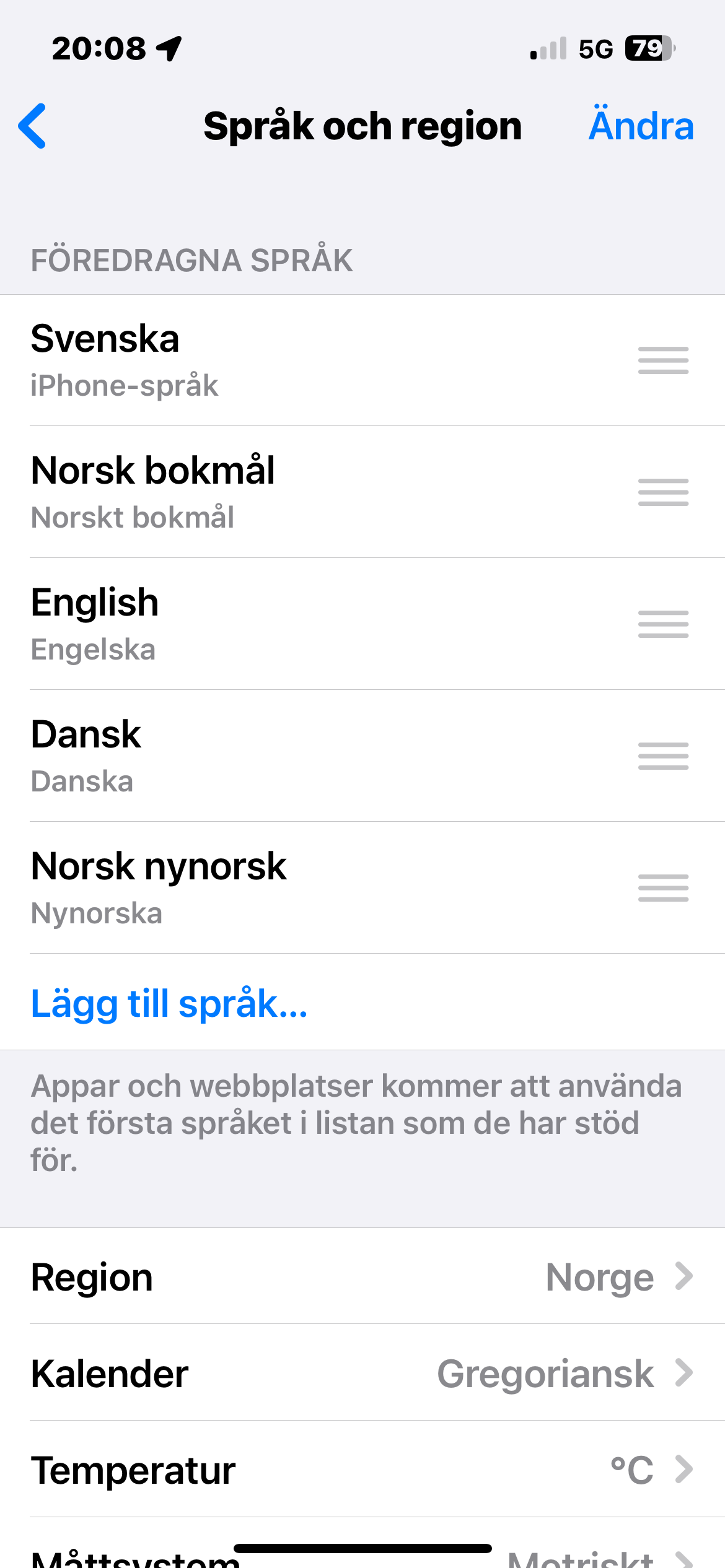Touch the reorder handle beside Svenska
The height and width of the screenshot is (1568, 725).
(663, 360)
